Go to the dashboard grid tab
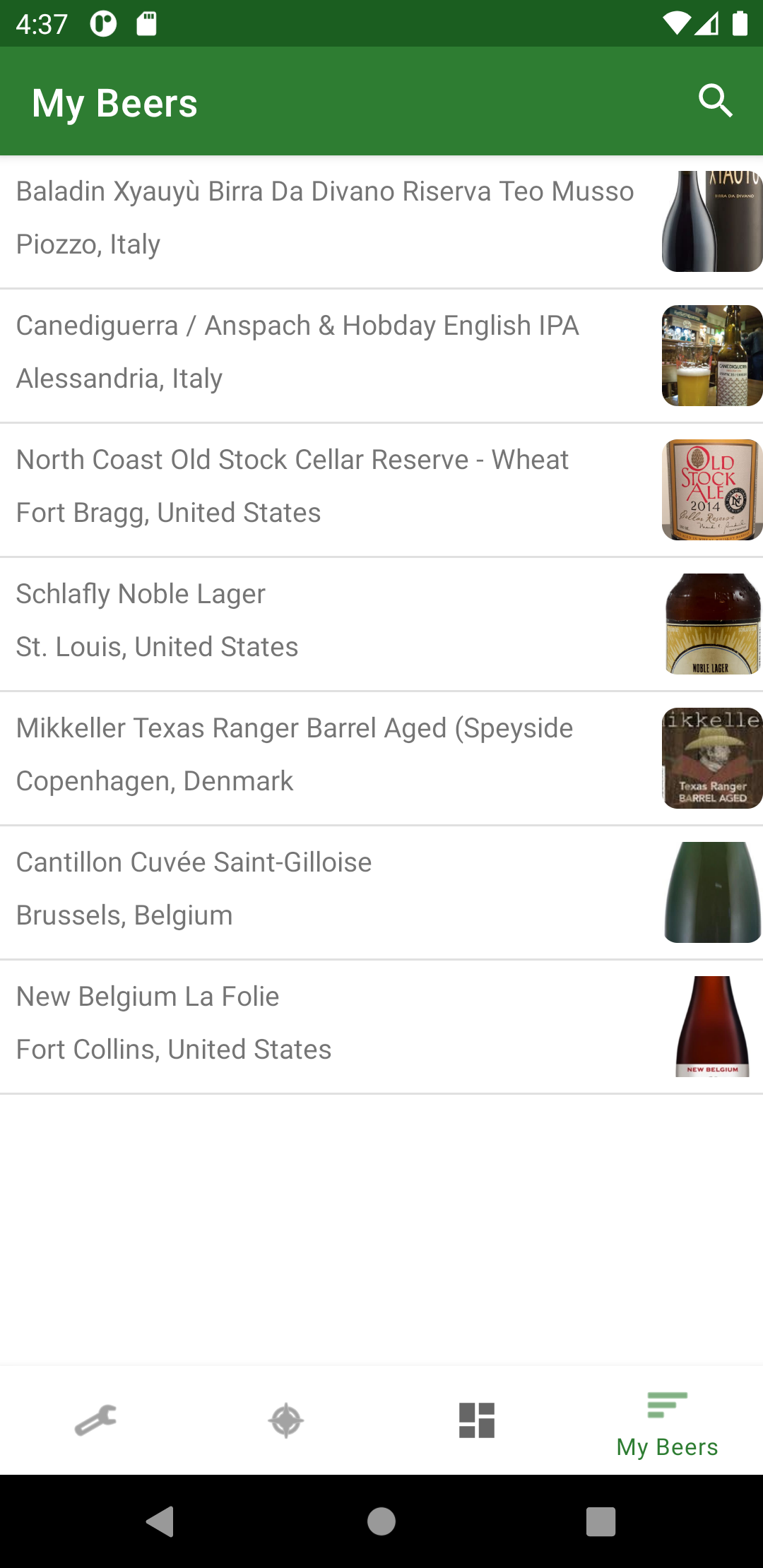This screenshot has height=1568, width=763. (477, 1420)
